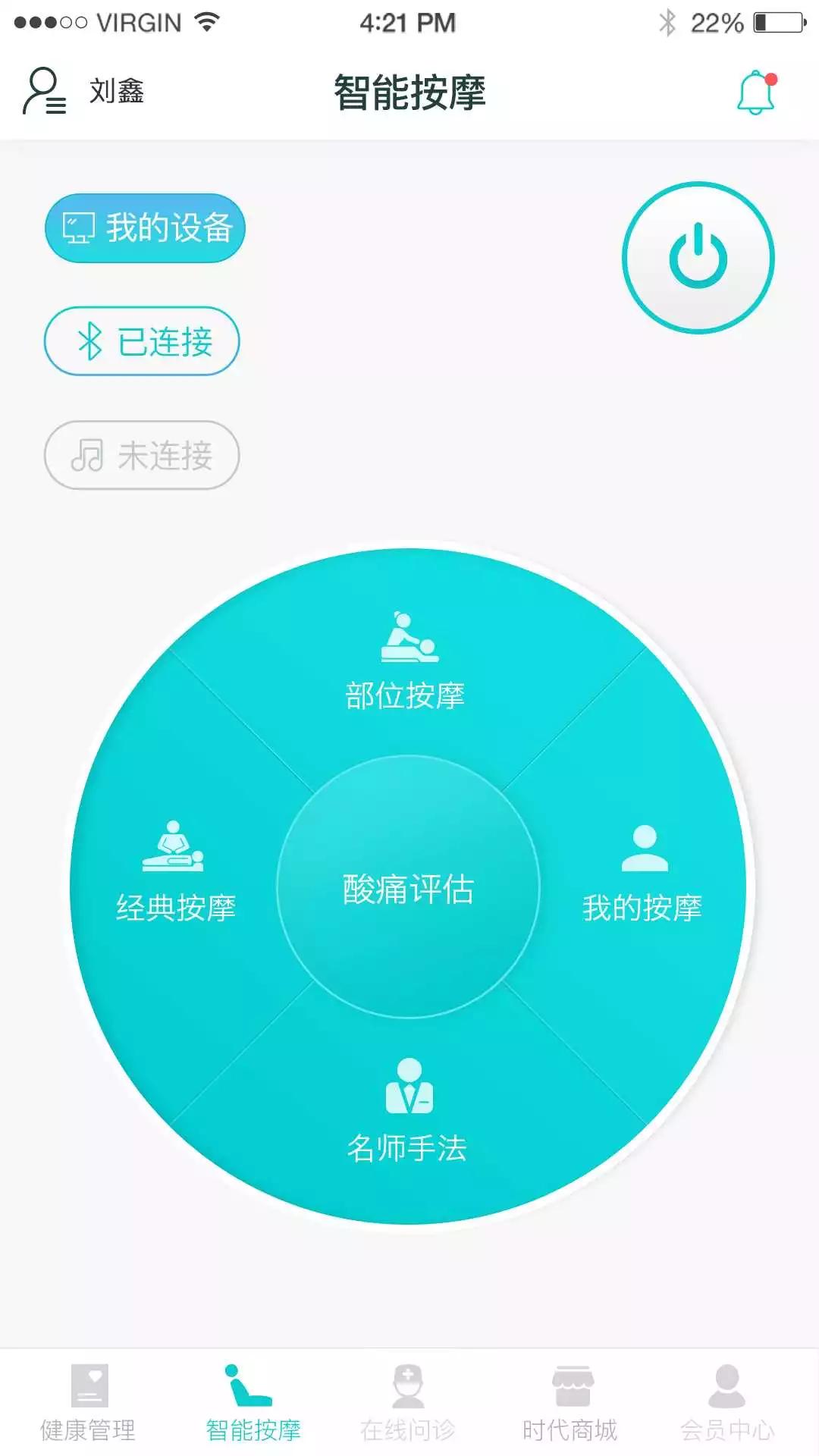This screenshot has width=819, height=1456.
Task: Select 名师手法 on the wheel
Action: coord(407,1111)
